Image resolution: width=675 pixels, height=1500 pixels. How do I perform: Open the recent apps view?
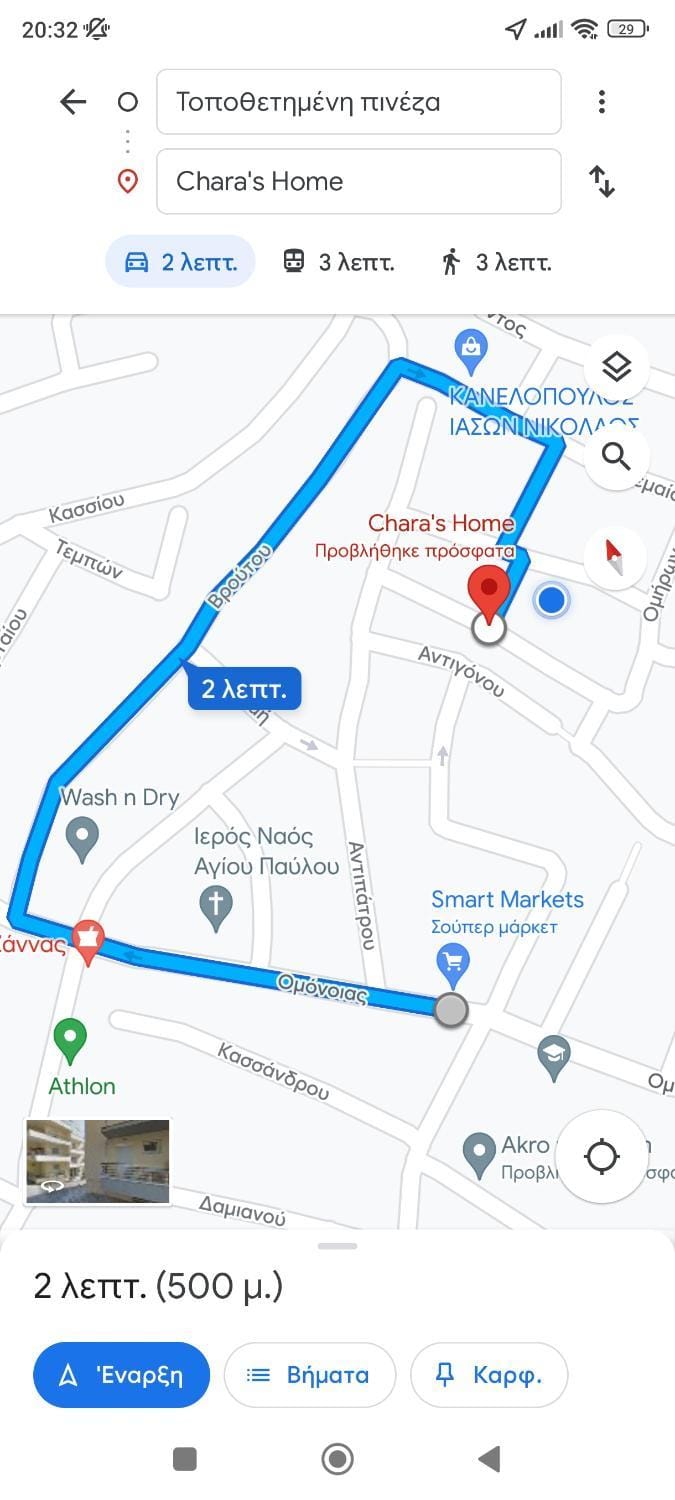(x=185, y=1460)
